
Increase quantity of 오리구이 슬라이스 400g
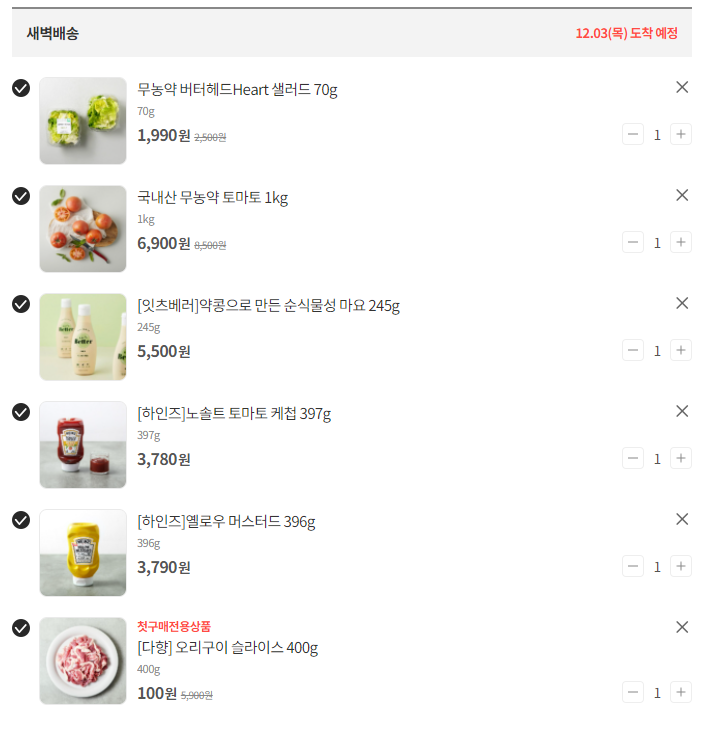click(681, 692)
